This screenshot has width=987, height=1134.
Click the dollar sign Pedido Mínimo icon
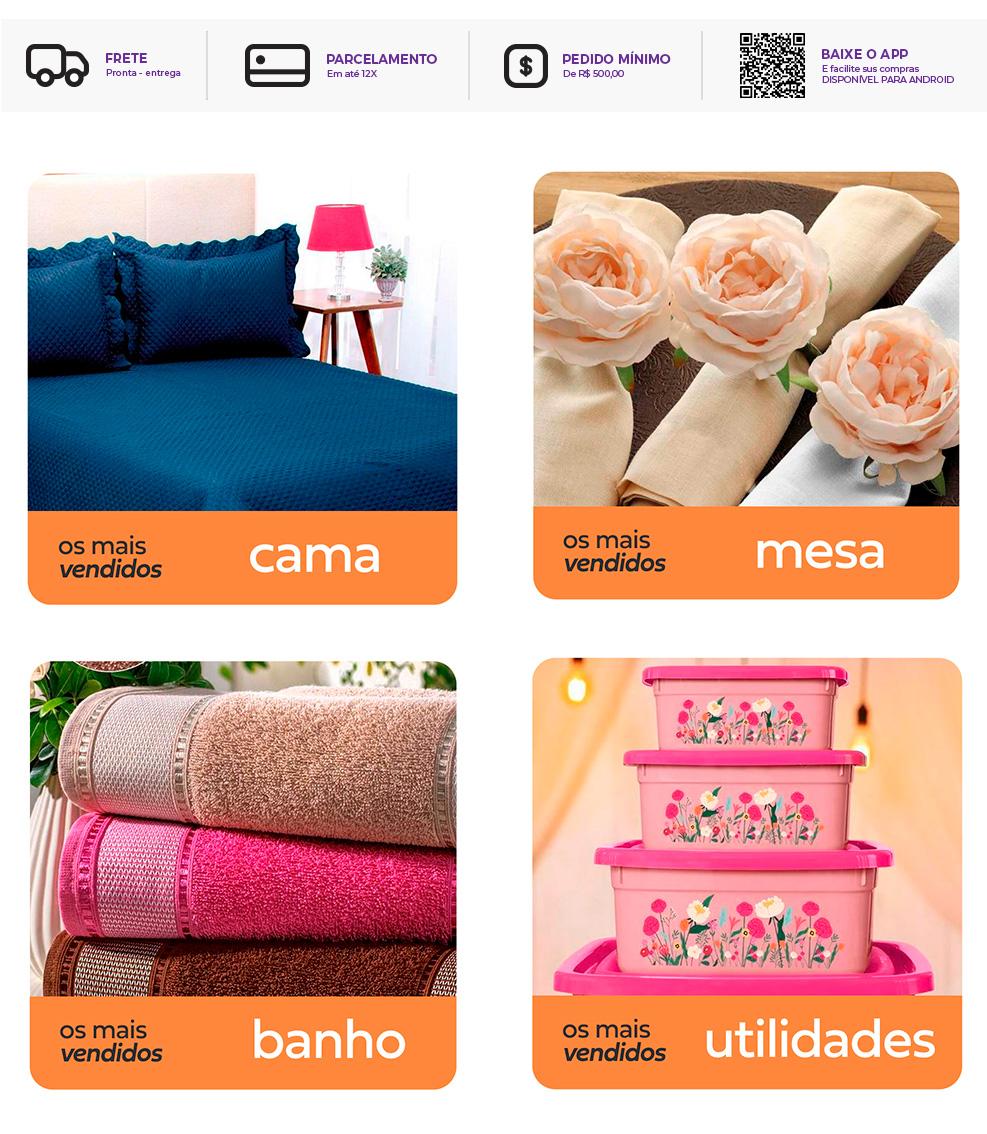click(526, 65)
